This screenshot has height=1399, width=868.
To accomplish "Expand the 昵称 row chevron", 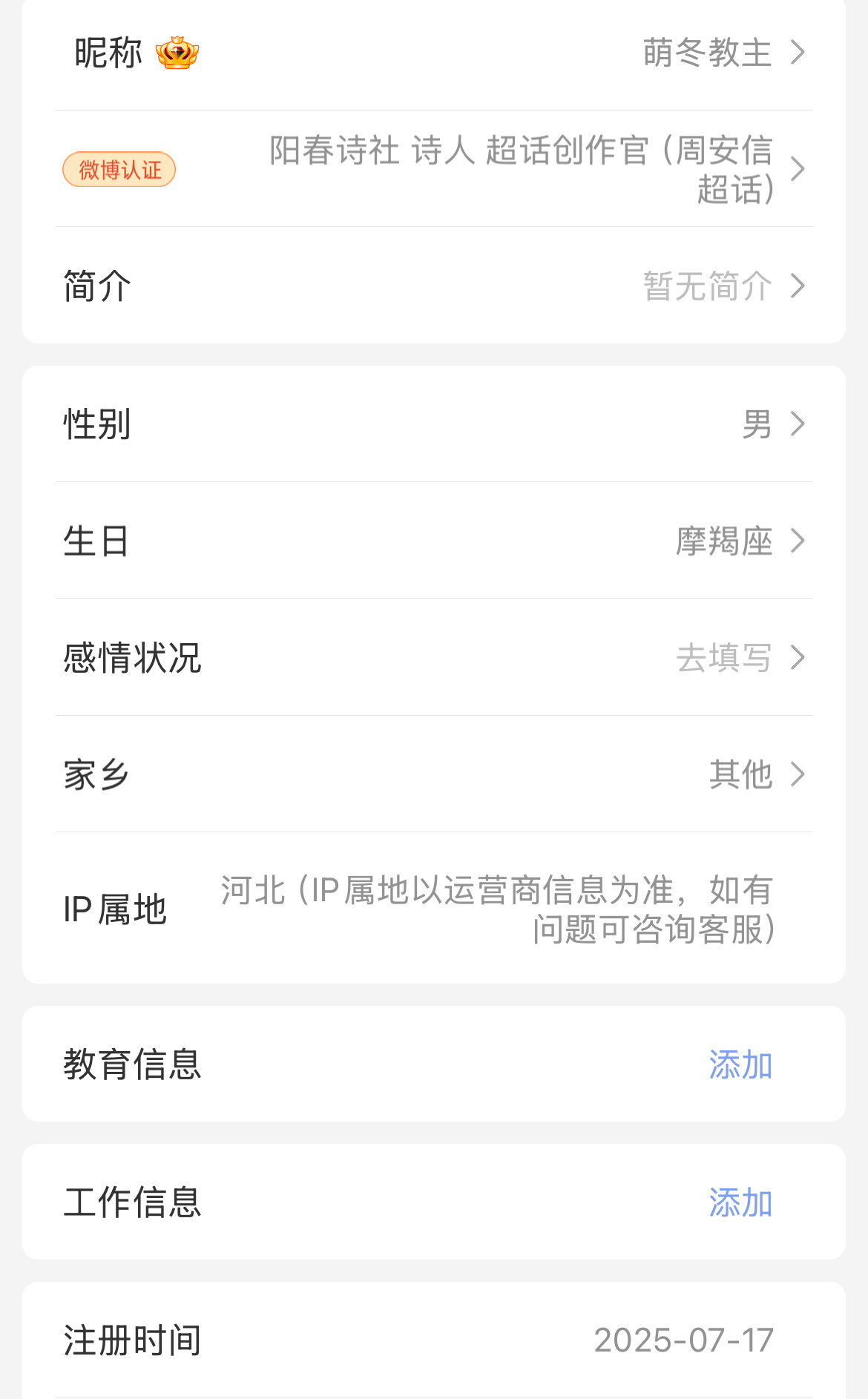I will coord(798,52).
